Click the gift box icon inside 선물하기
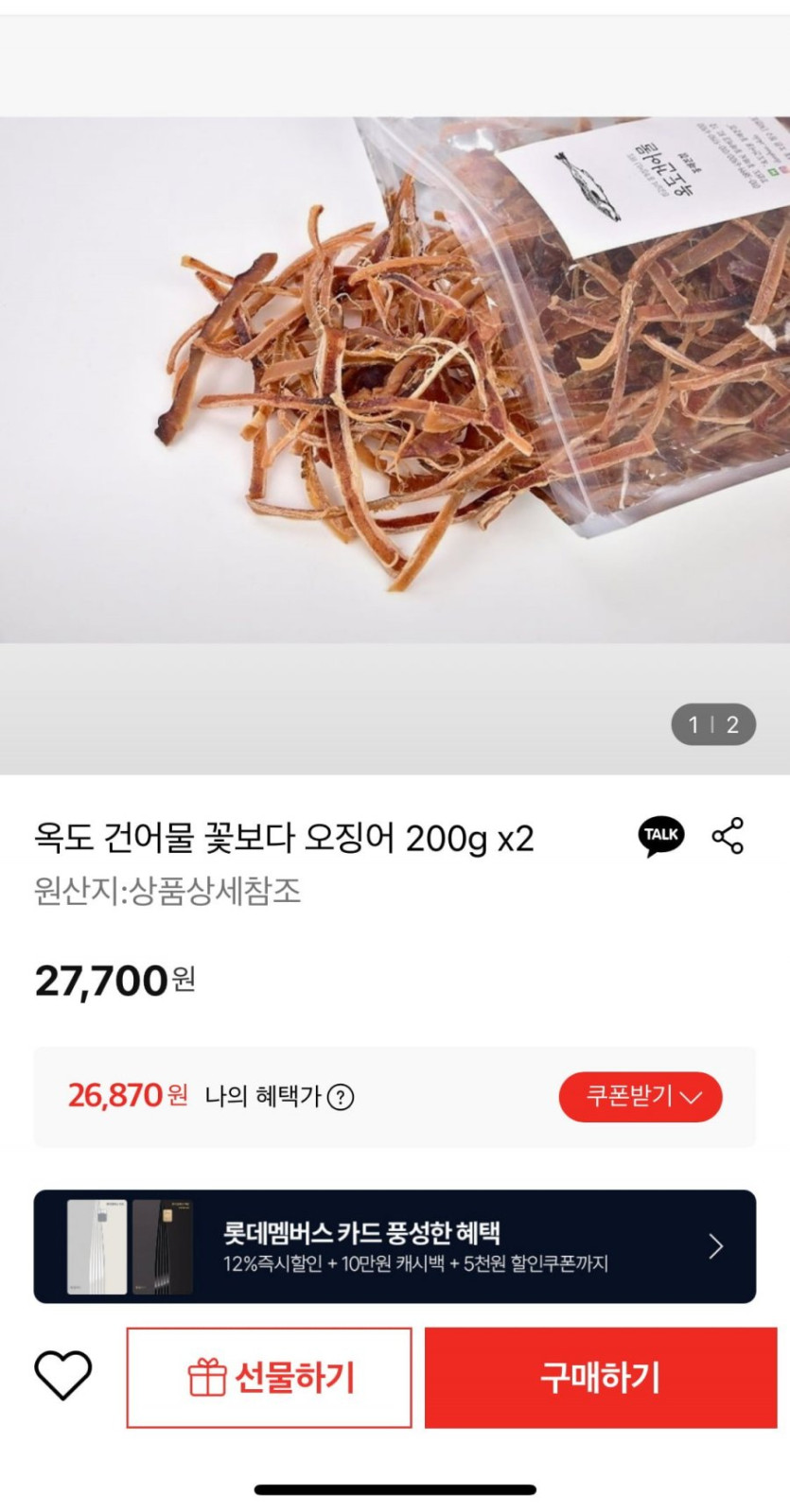The height and width of the screenshot is (1512, 790). (208, 1378)
